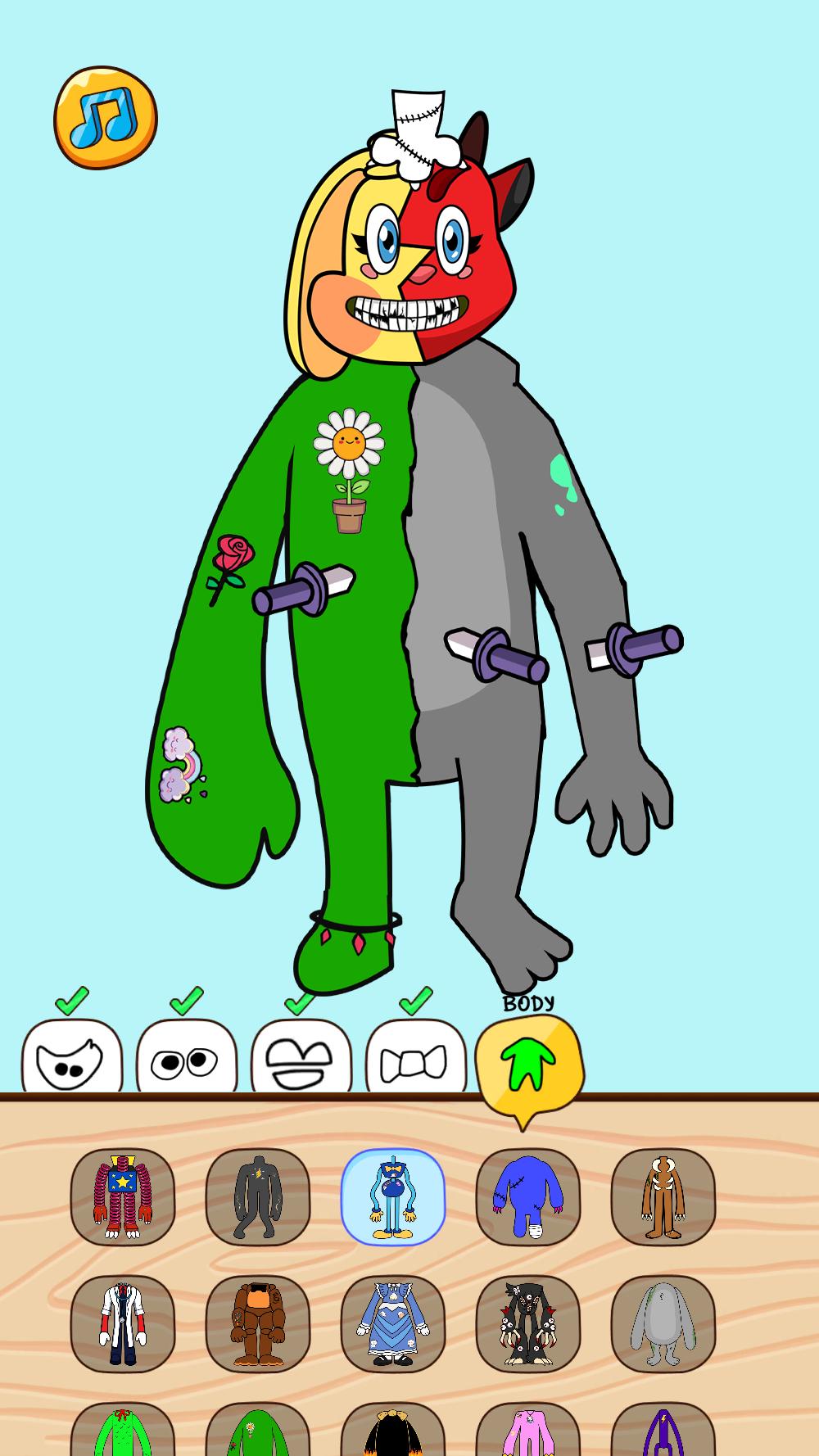819x1456 pixels.
Task: Select the blue dress body
Action: point(393,1324)
